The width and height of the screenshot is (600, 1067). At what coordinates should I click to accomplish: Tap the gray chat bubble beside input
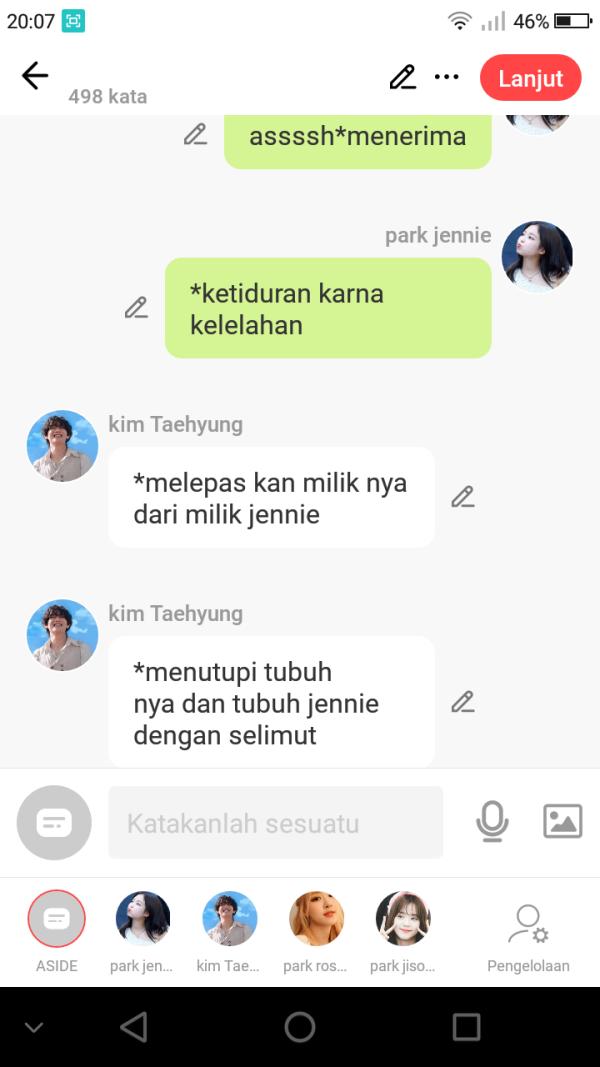click(54, 823)
